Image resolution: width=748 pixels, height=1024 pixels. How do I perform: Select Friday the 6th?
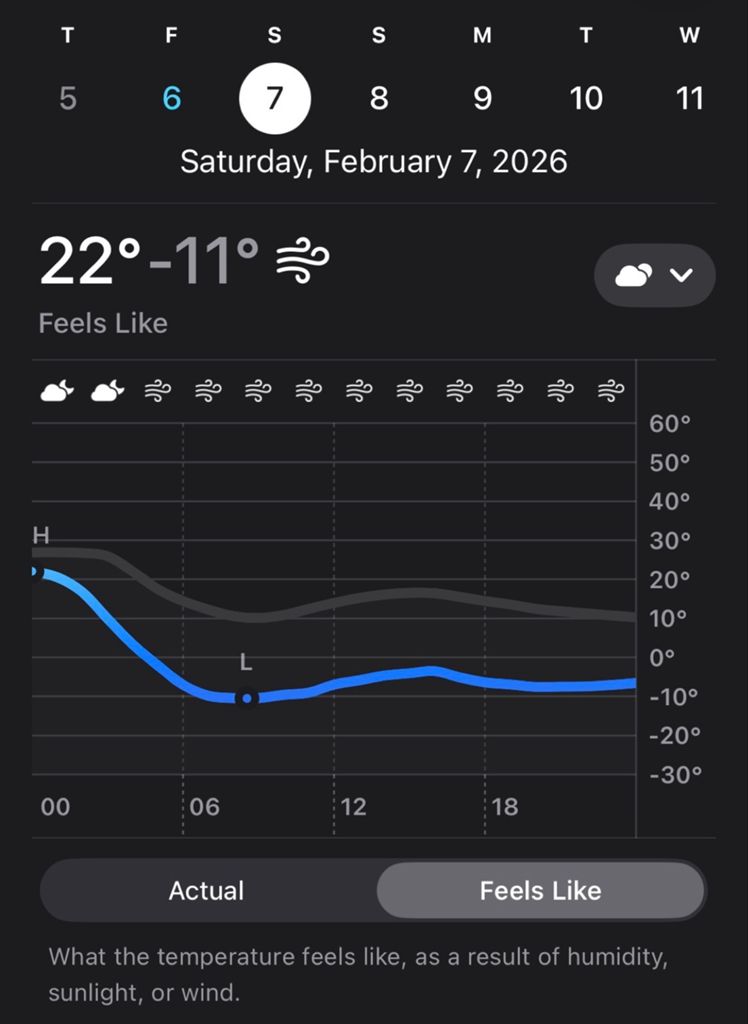coord(172,98)
